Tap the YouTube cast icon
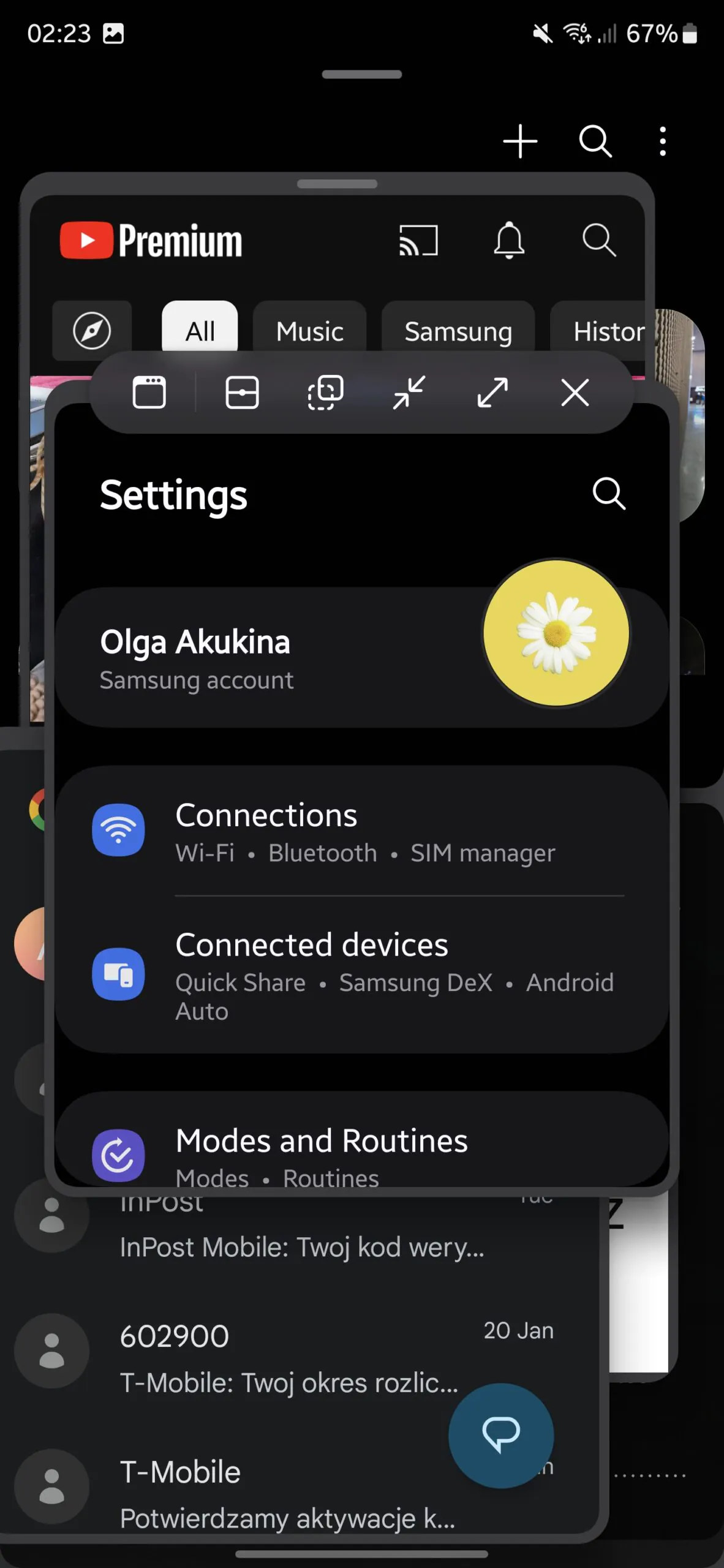 pos(418,240)
